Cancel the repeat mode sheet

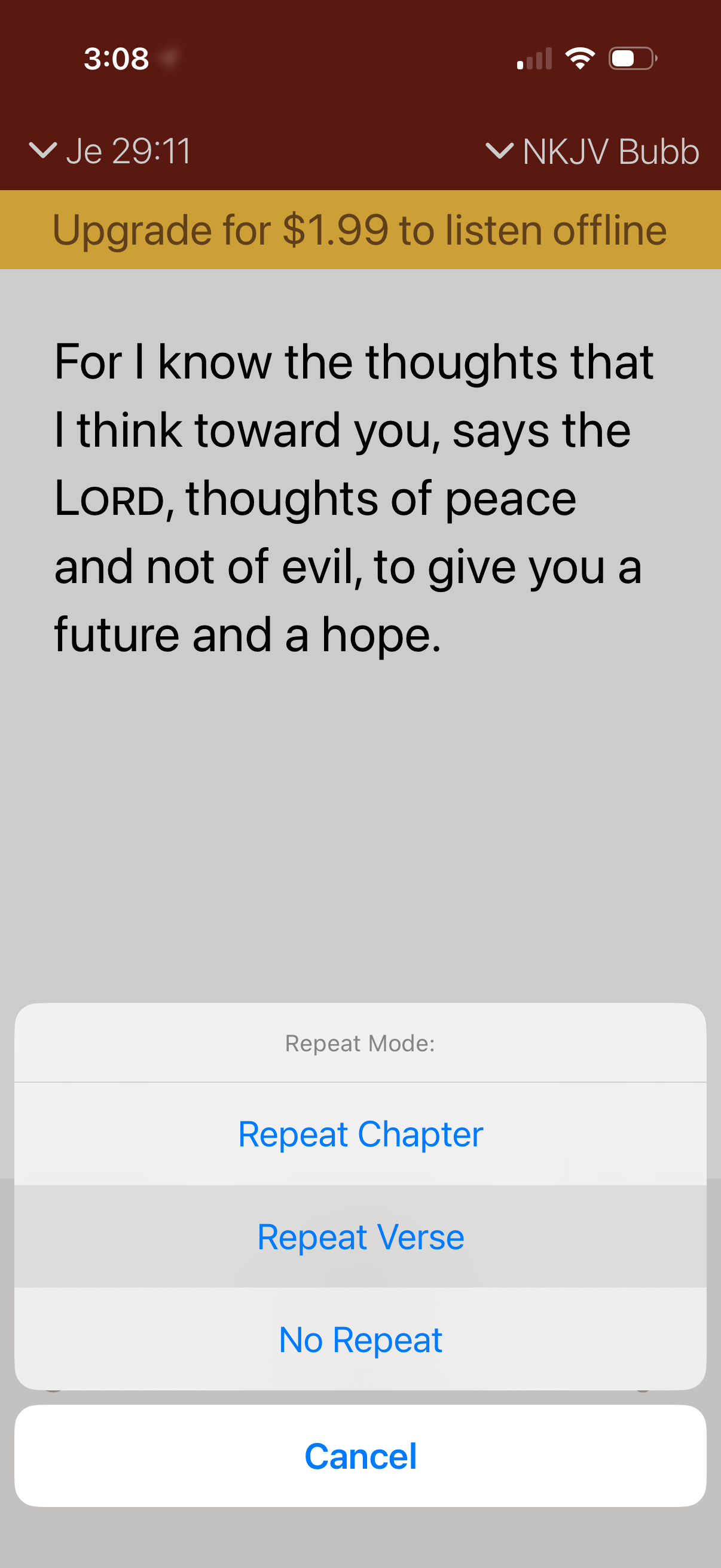coord(360,1456)
